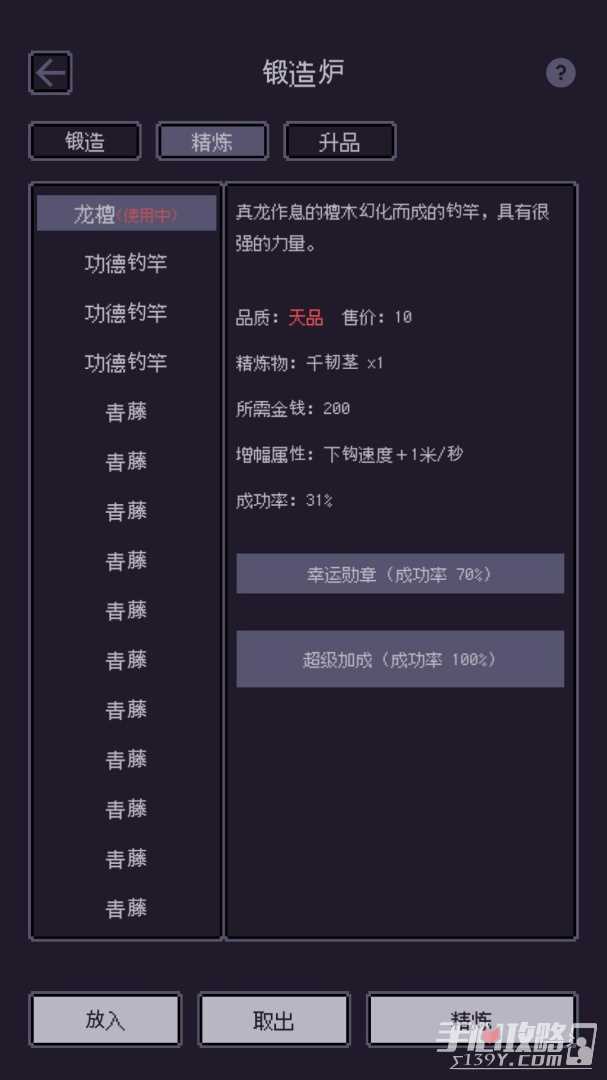Switch to the 锻造 tab

[x=85, y=141]
